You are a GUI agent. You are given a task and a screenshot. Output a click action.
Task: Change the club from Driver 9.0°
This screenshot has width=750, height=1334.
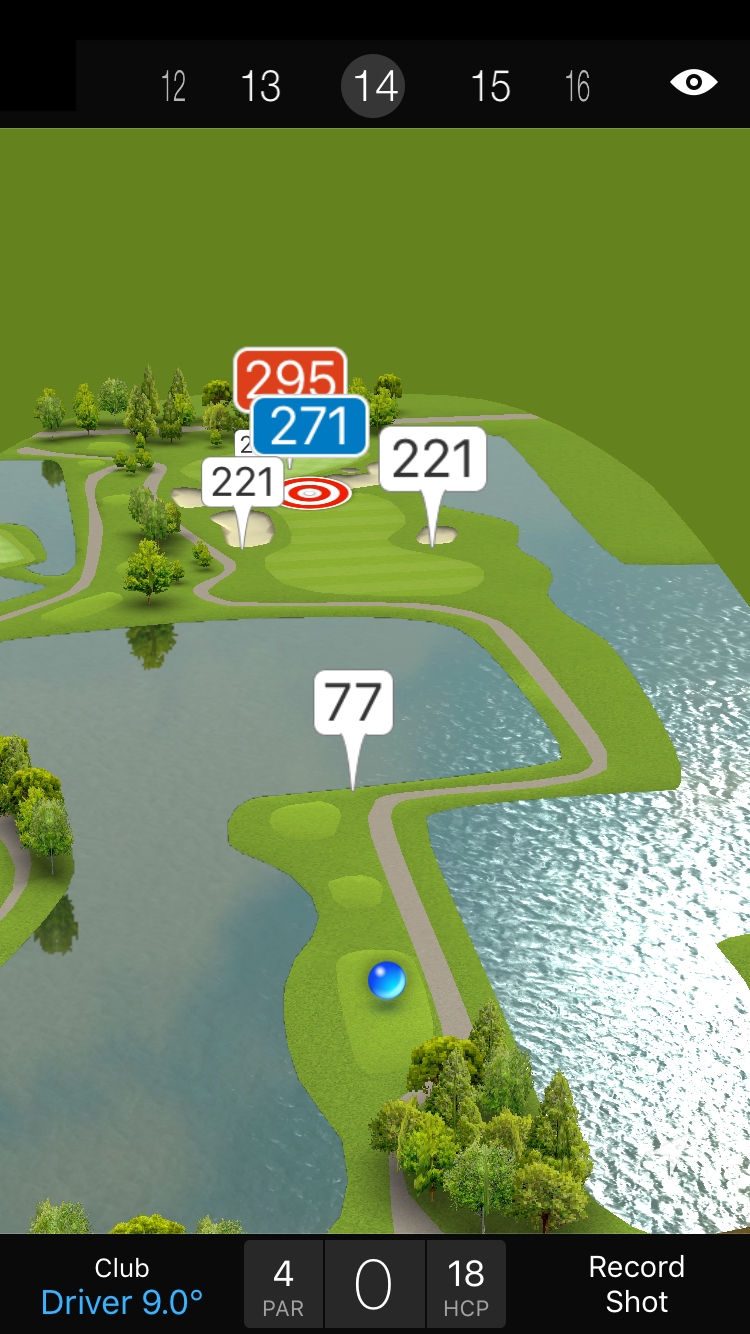pos(122,1286)
